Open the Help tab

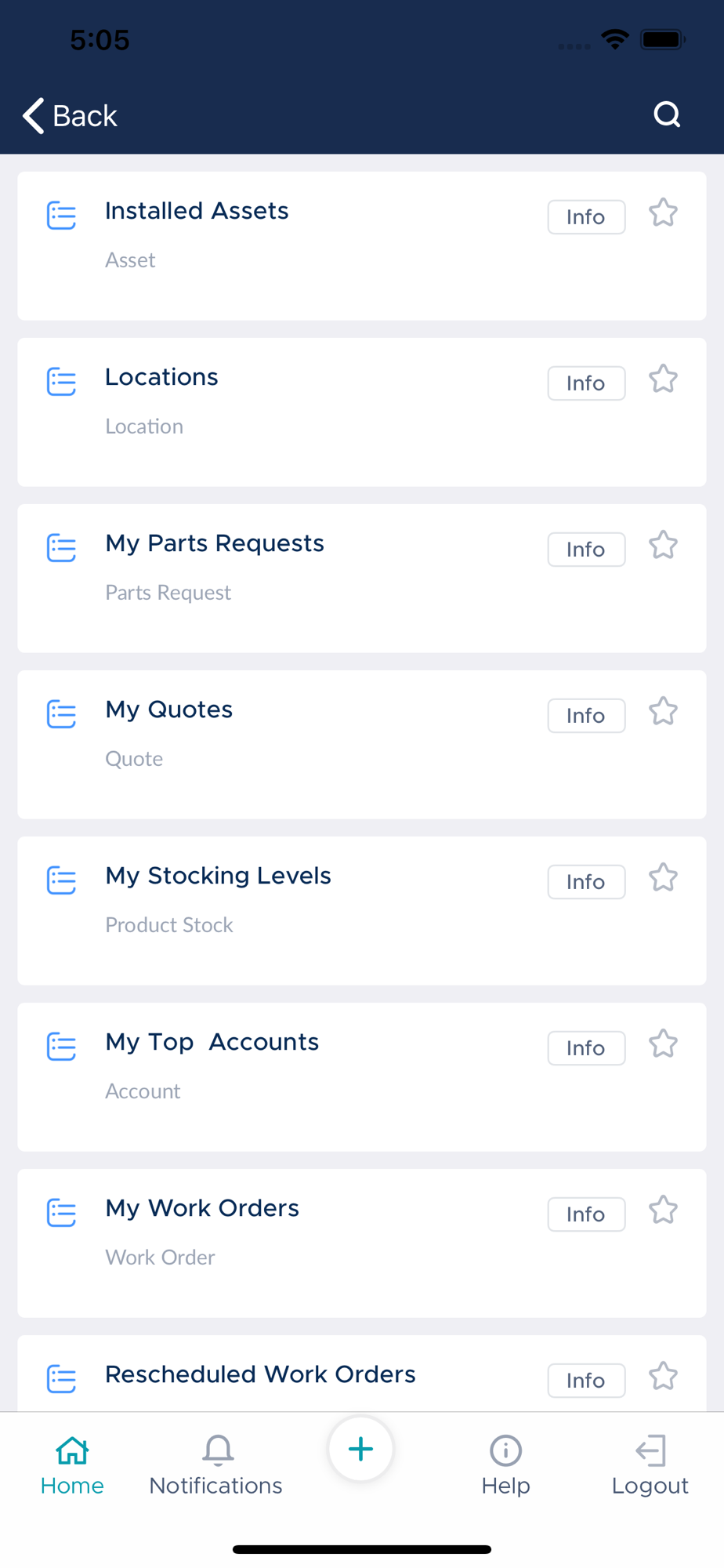[x=505, y=1465]
